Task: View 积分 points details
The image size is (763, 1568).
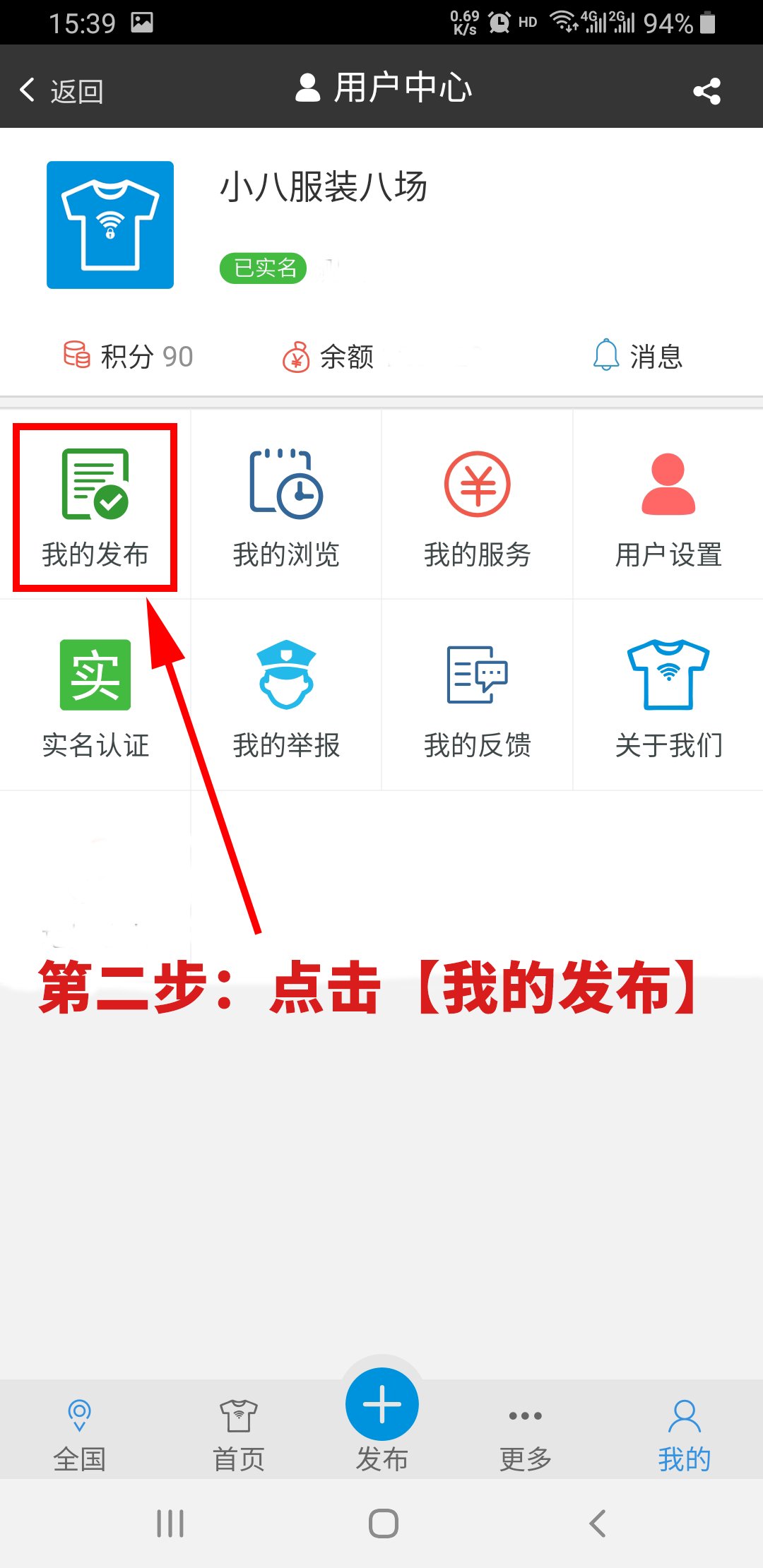Action: 128,356
